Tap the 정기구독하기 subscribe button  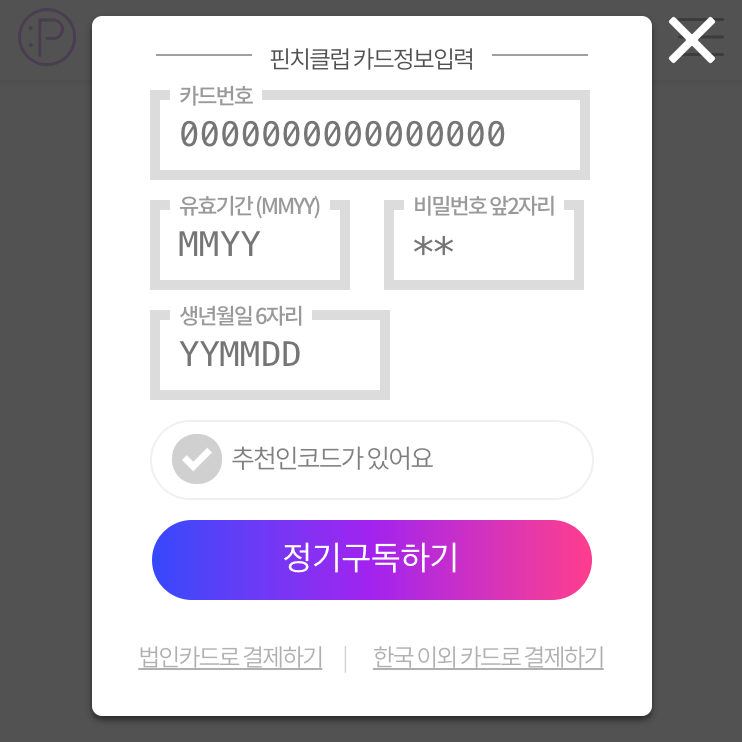coord(371,559)
